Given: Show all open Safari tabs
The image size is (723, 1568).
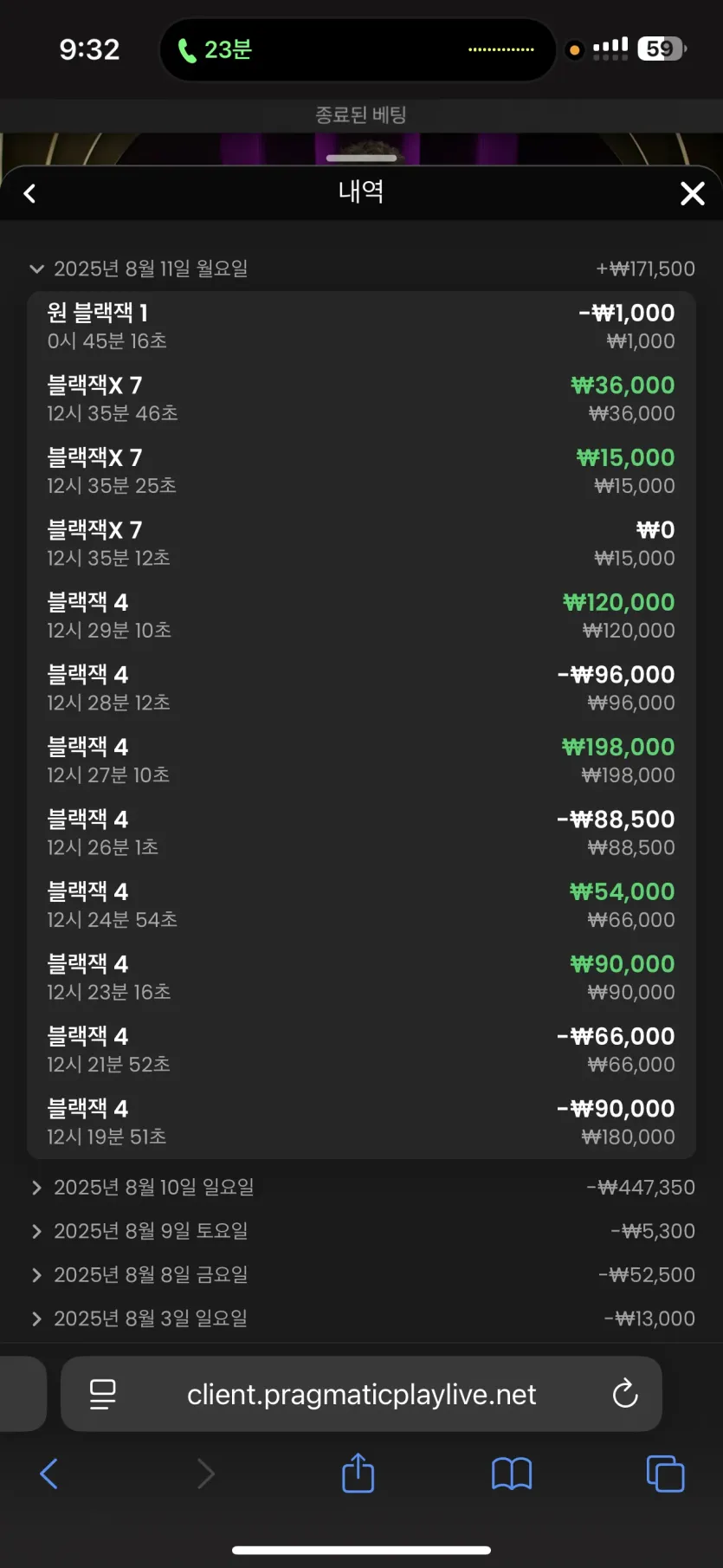Looking at the screenshot, I should pos(665,1474).
